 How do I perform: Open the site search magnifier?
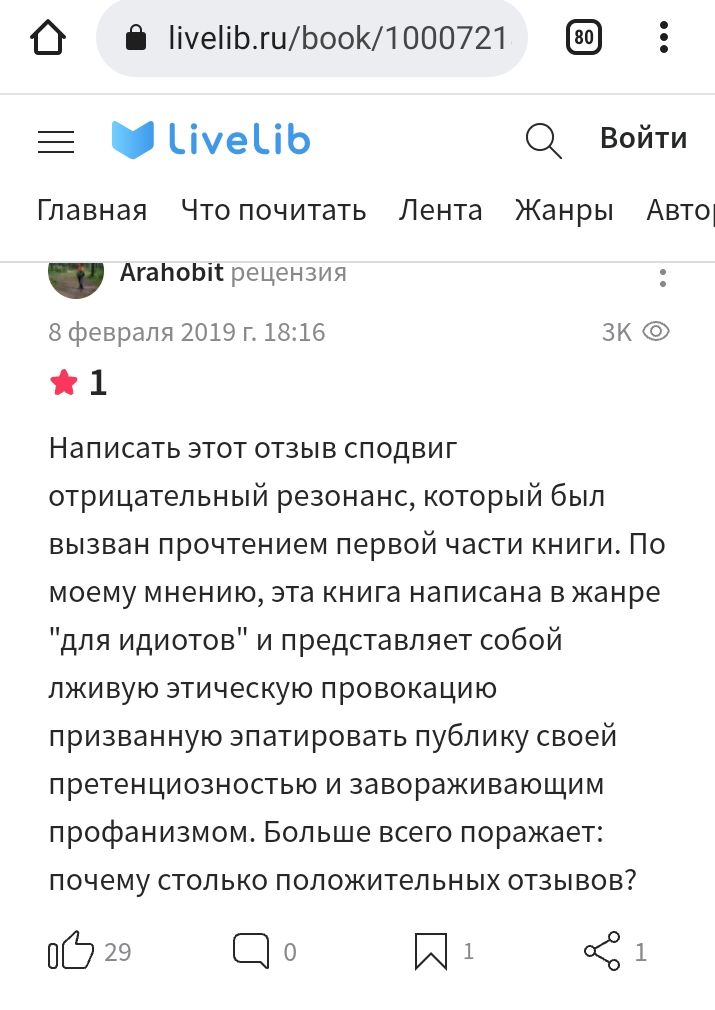point(543,141)
